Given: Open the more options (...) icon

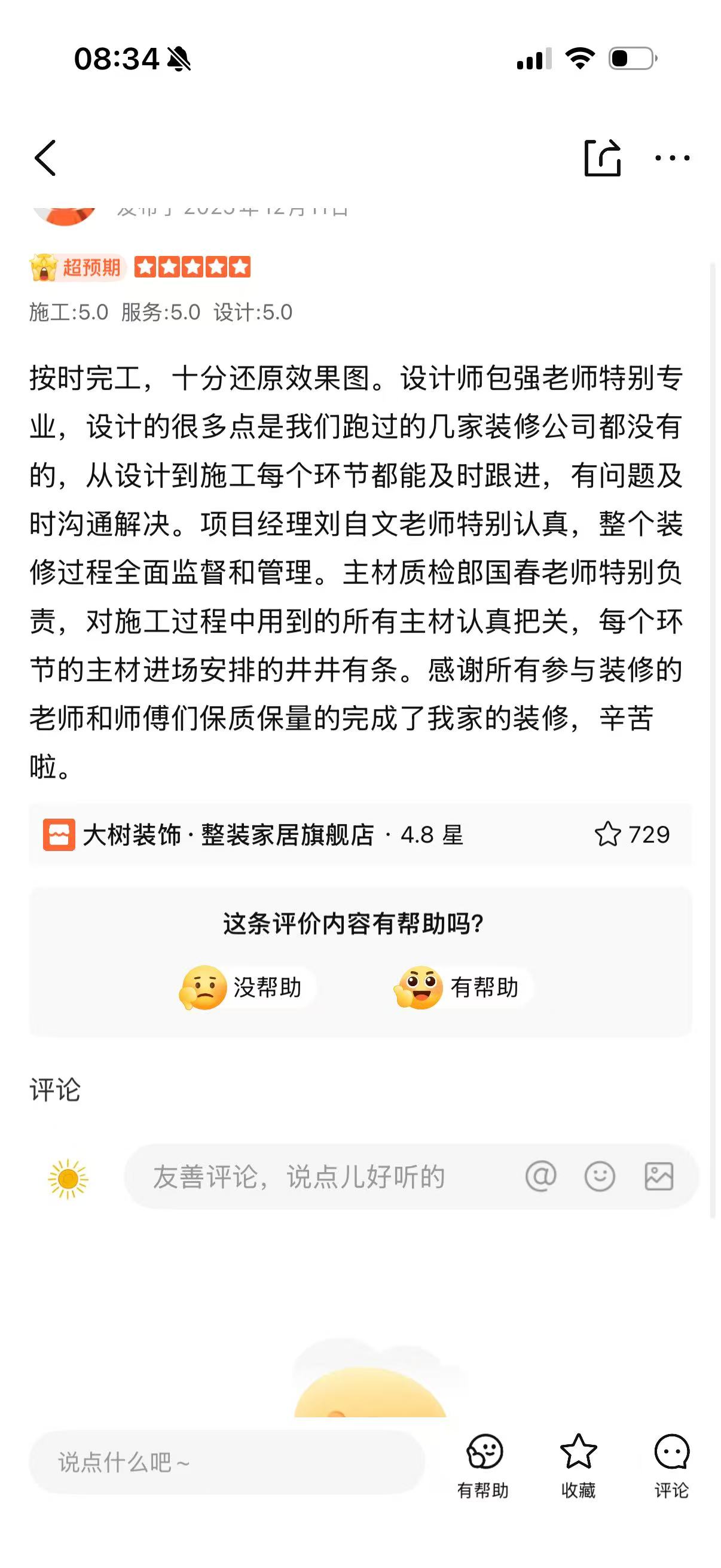Looking at the screenshot, I should pos(671,160).
